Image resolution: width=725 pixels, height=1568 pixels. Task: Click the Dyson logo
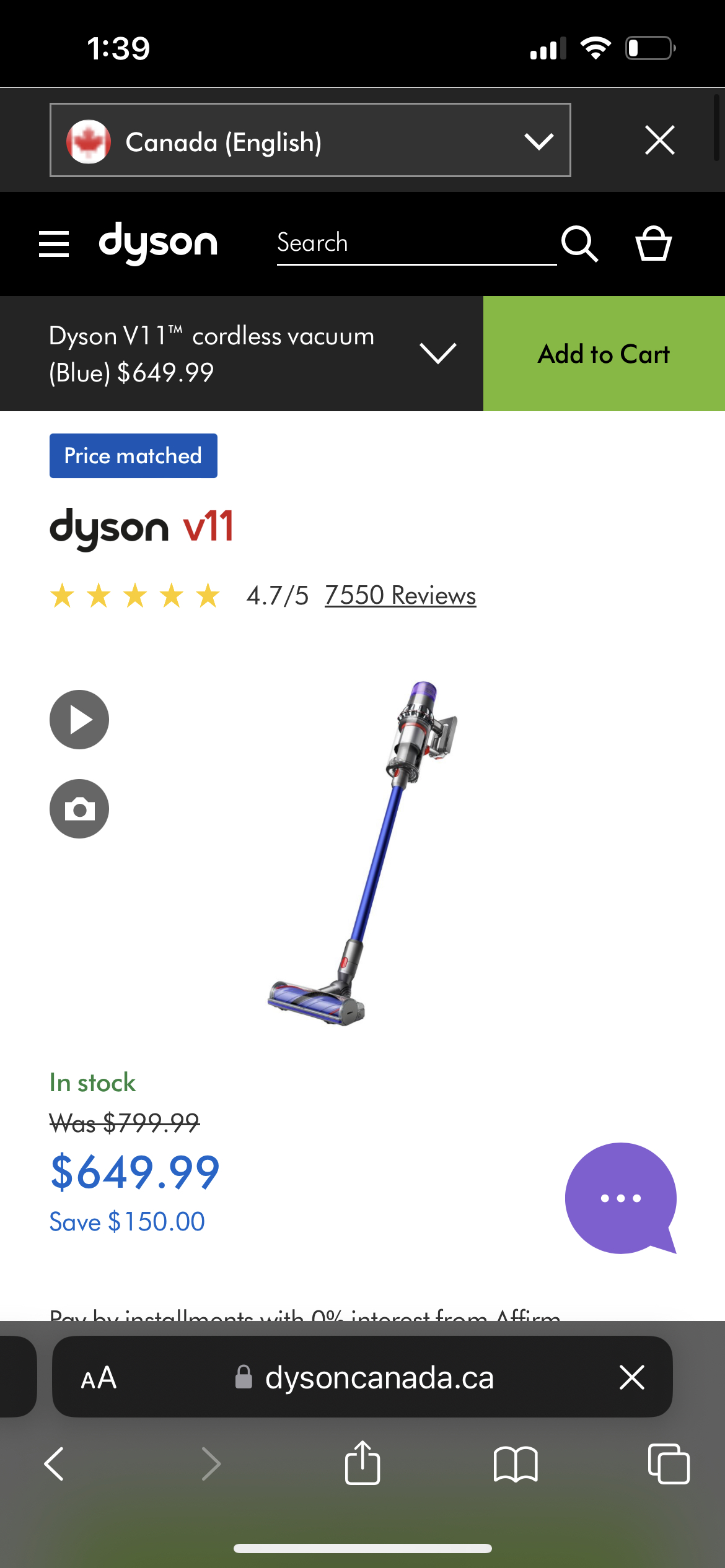pos(159,243)
